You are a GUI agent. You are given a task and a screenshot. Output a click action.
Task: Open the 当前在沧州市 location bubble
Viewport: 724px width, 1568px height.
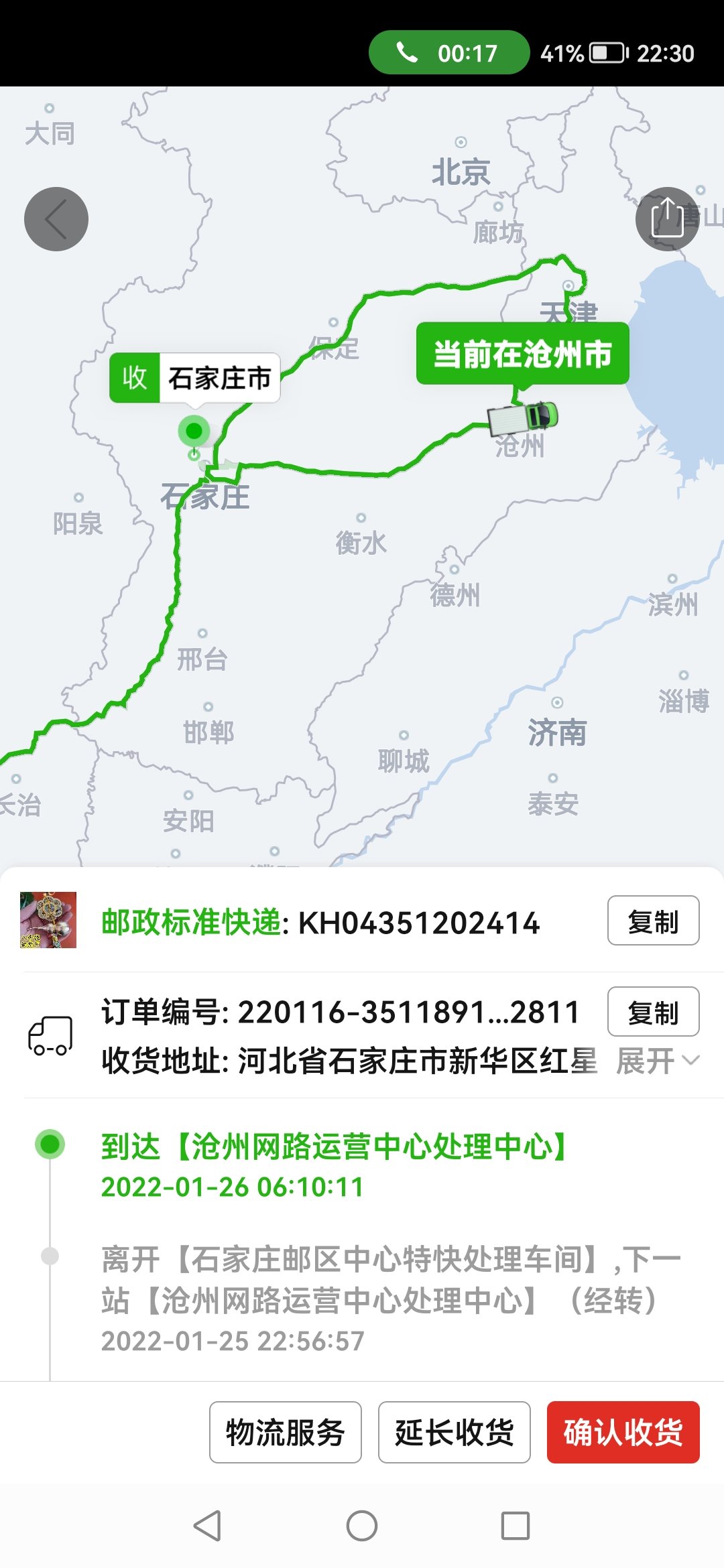pos(524,355)
